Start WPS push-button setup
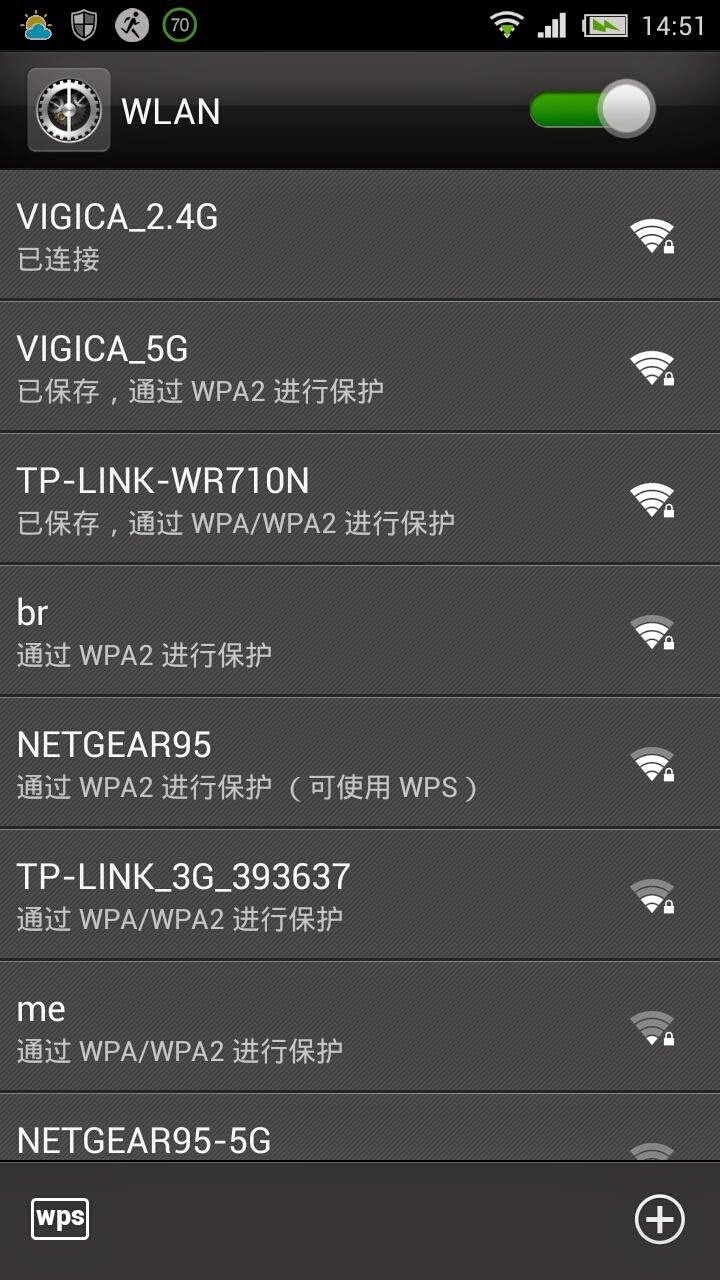 pyautogui.click(x=60, y=1219)
